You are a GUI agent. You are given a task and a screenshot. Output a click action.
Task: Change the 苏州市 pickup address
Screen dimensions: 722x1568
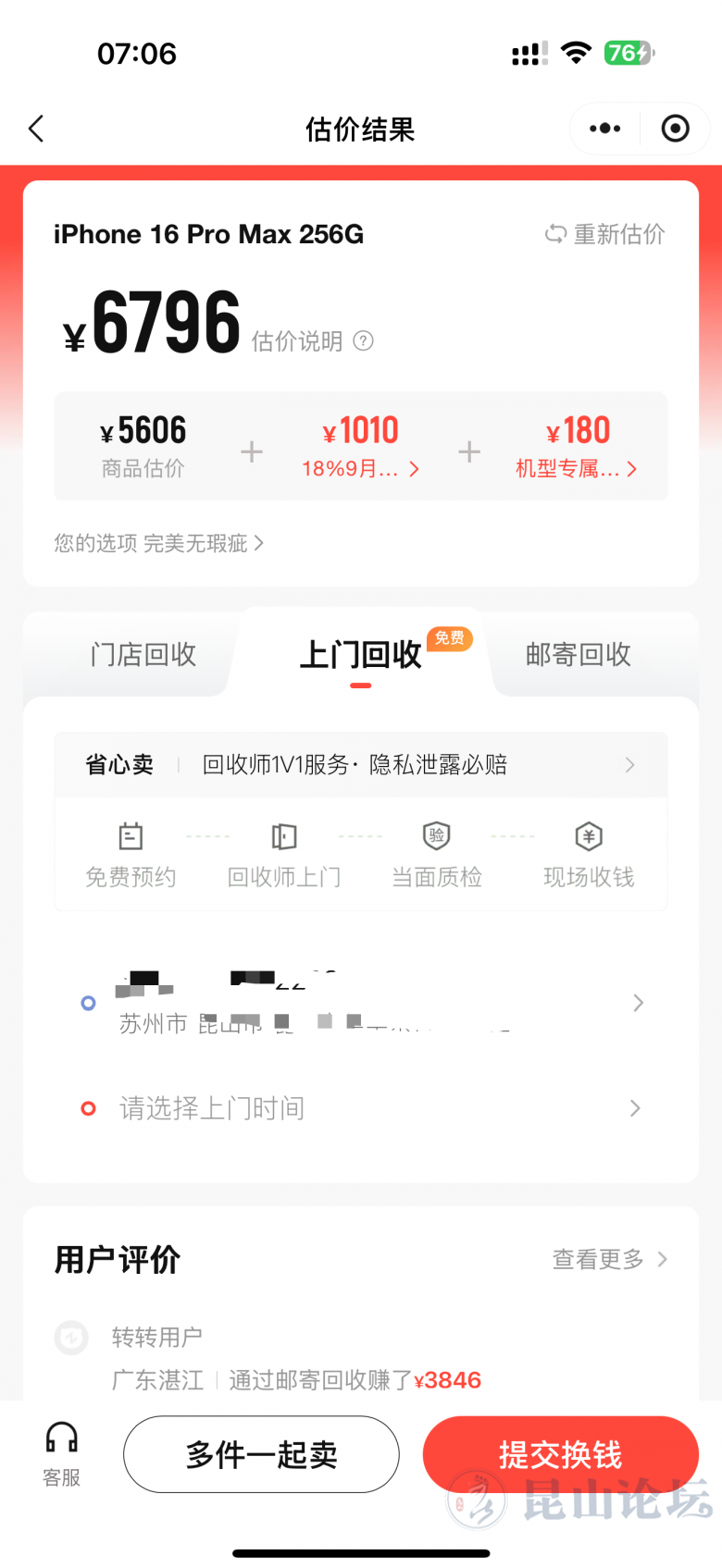coord(361,1003)
